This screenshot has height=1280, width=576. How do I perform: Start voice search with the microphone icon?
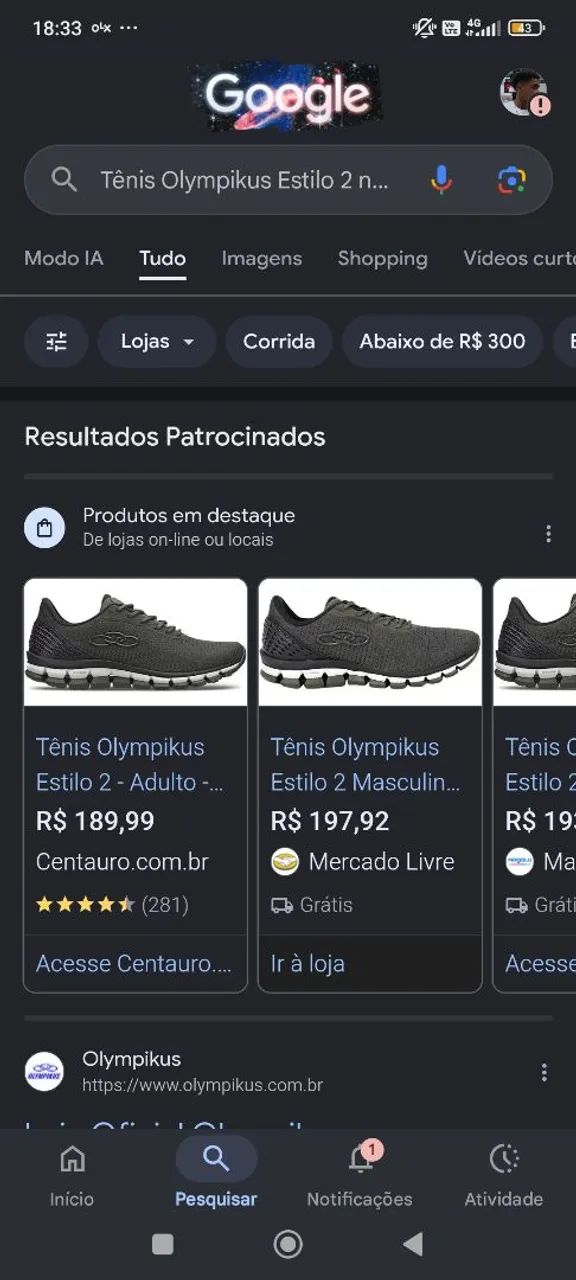(x=441, y=180)
